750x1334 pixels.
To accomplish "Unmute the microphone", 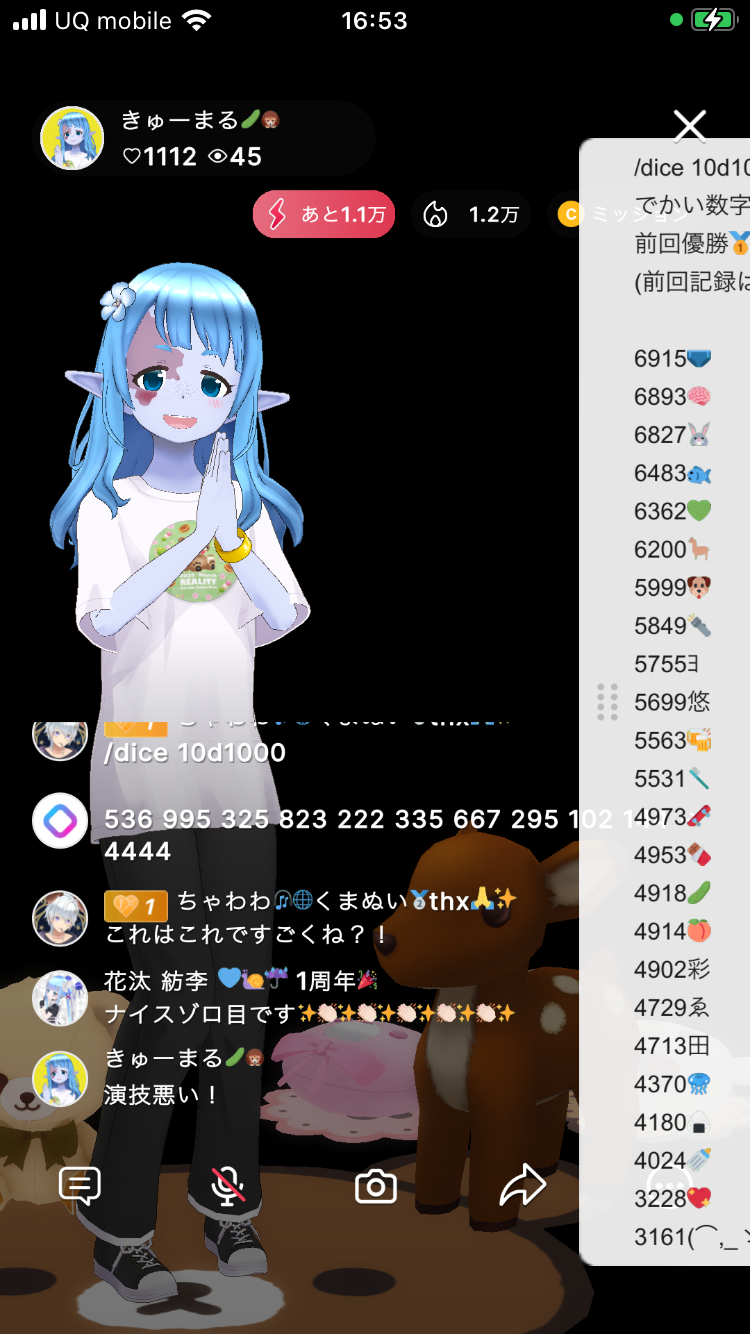I will coord(229,1186).
